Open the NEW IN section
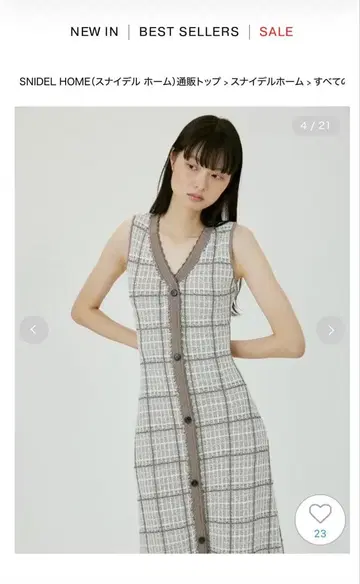Viewport: 360px width, 584px height. point(94,32)
